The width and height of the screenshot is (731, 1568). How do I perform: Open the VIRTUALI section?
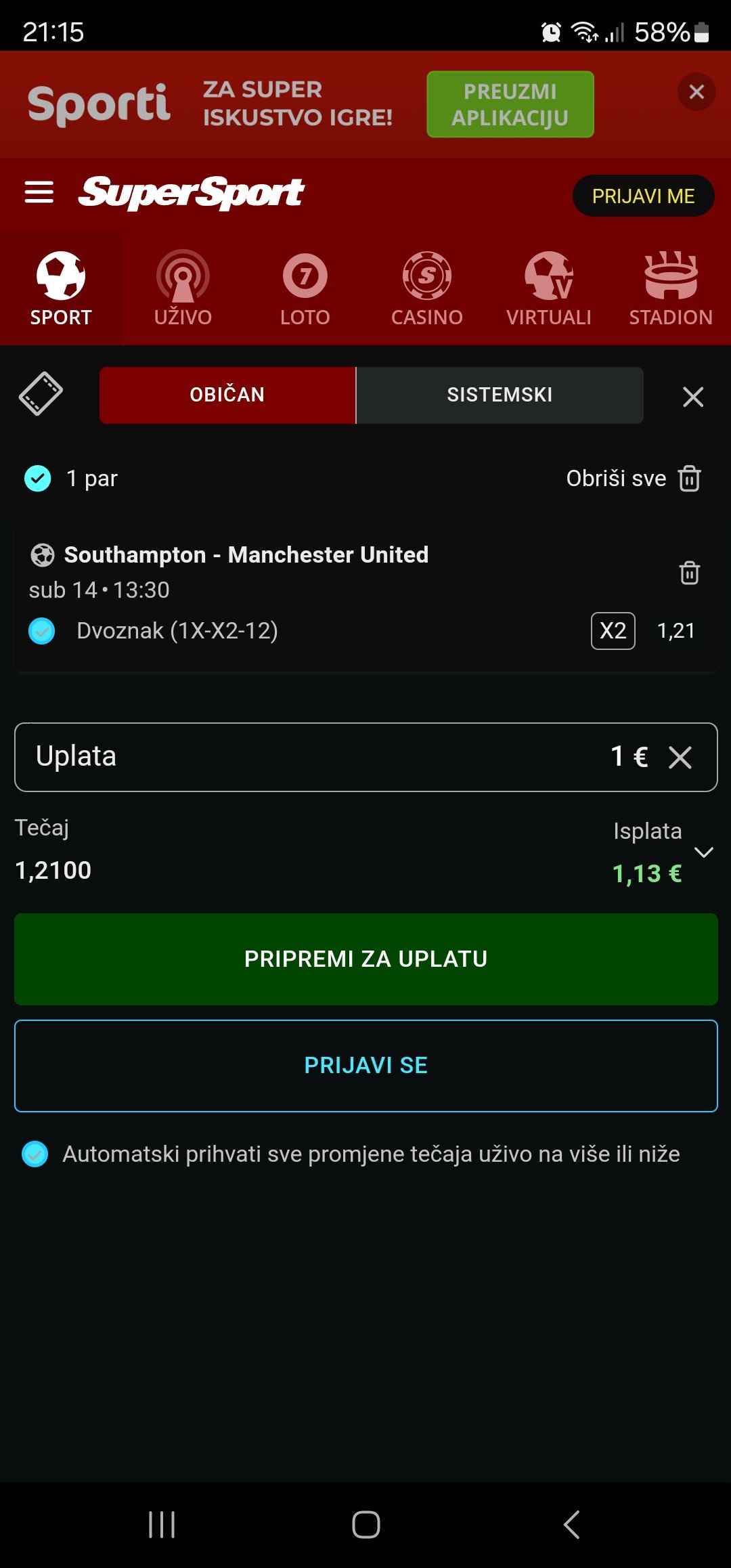click(549, 289)
